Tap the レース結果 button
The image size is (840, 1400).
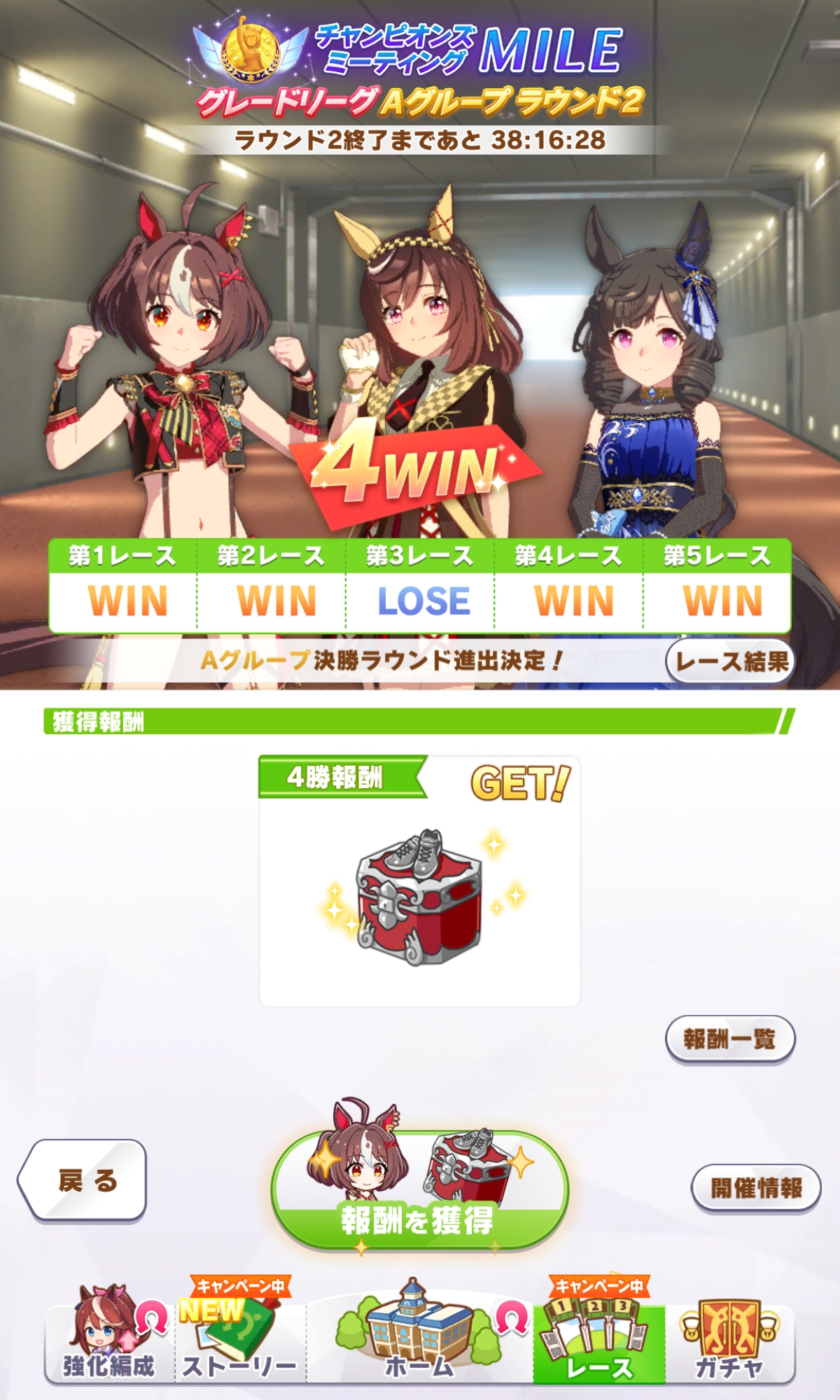point(730,661)
